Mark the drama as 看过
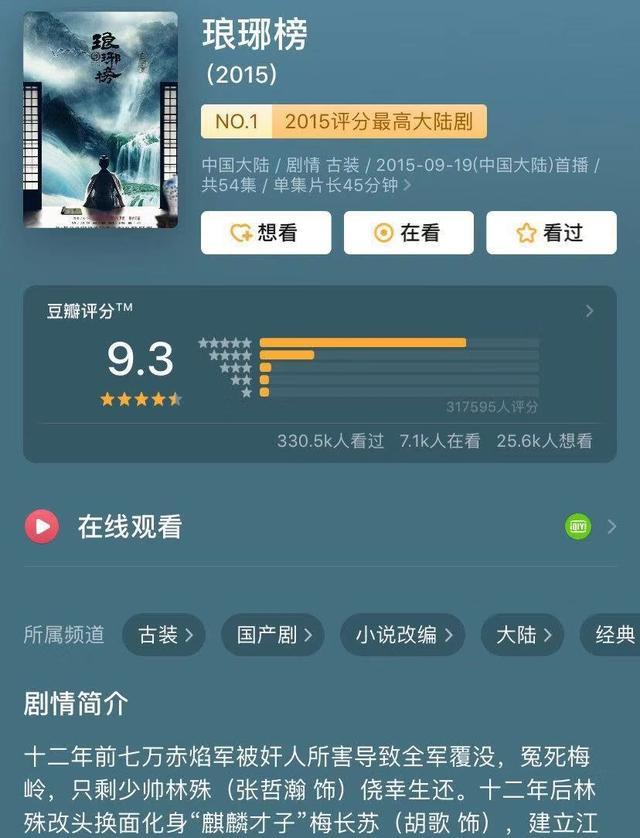Viewport: 640px width, 838px height. [x=551, y=233]
